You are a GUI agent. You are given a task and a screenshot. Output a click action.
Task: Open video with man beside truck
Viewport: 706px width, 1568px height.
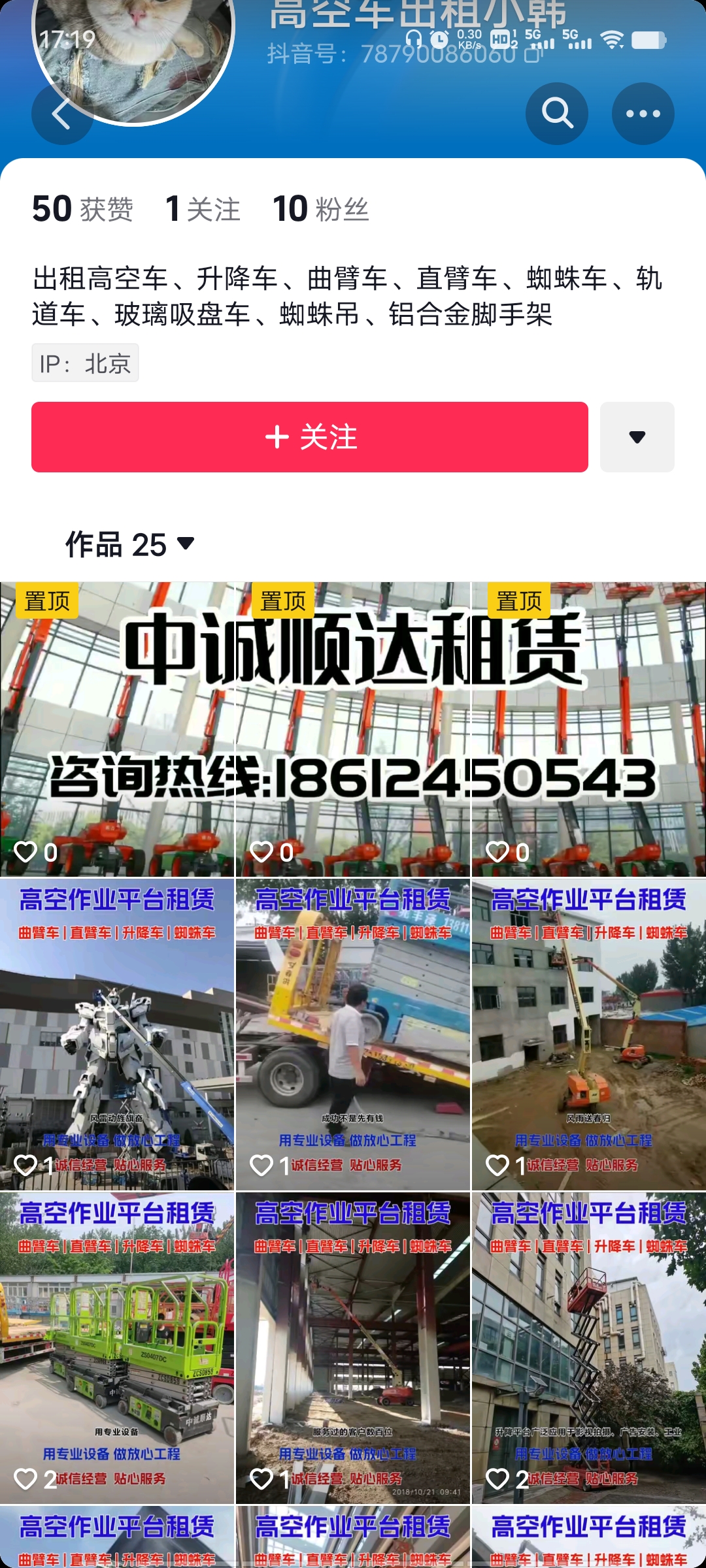353,1036
